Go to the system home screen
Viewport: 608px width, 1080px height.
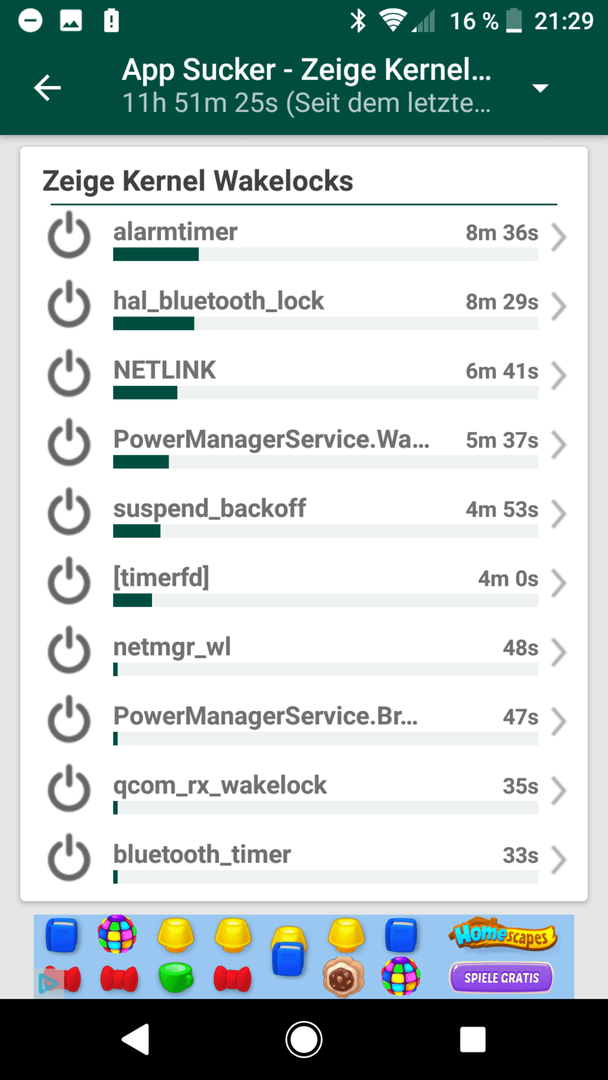[x=304, y=1039]
